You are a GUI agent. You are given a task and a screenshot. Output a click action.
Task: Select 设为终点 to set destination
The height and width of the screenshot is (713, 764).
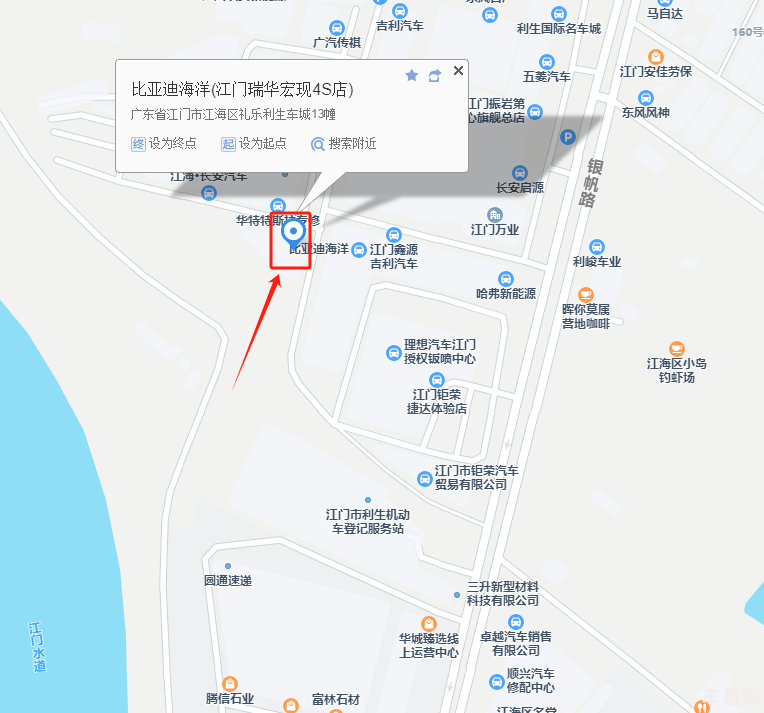coord(164,144)
